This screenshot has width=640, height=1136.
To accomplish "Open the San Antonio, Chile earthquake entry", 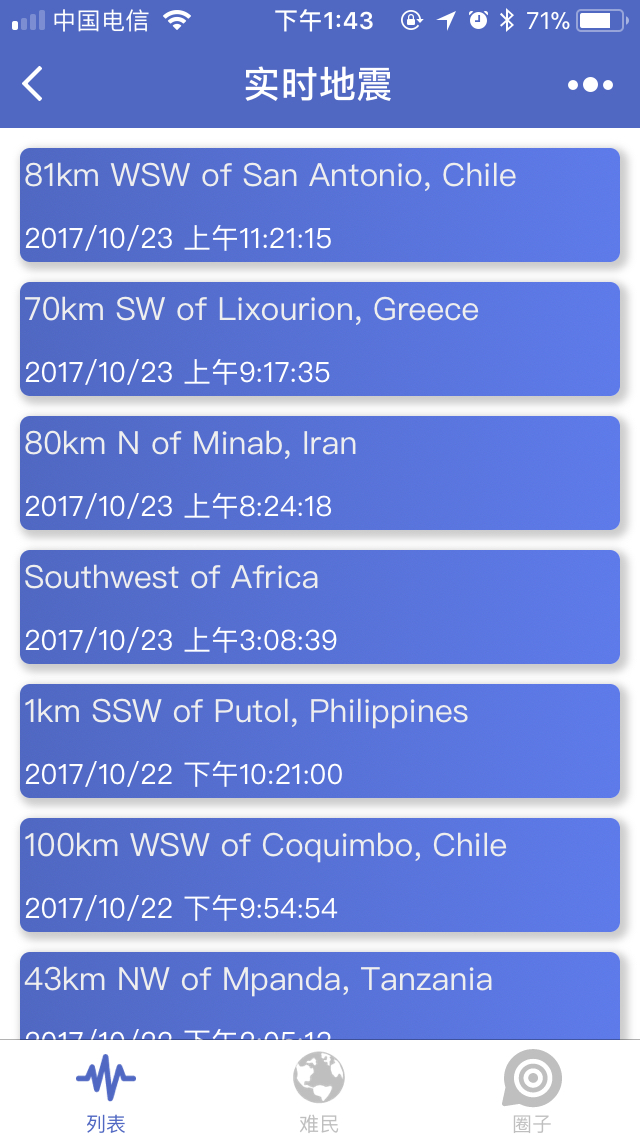I will pyautogui.click(x=320, y=205).
